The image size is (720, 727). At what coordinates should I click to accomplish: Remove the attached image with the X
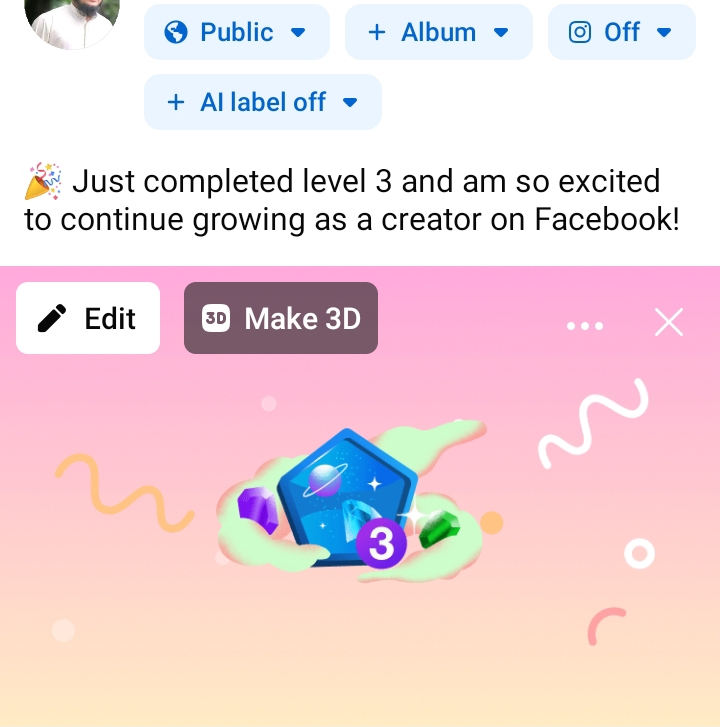tap(668, 322)
